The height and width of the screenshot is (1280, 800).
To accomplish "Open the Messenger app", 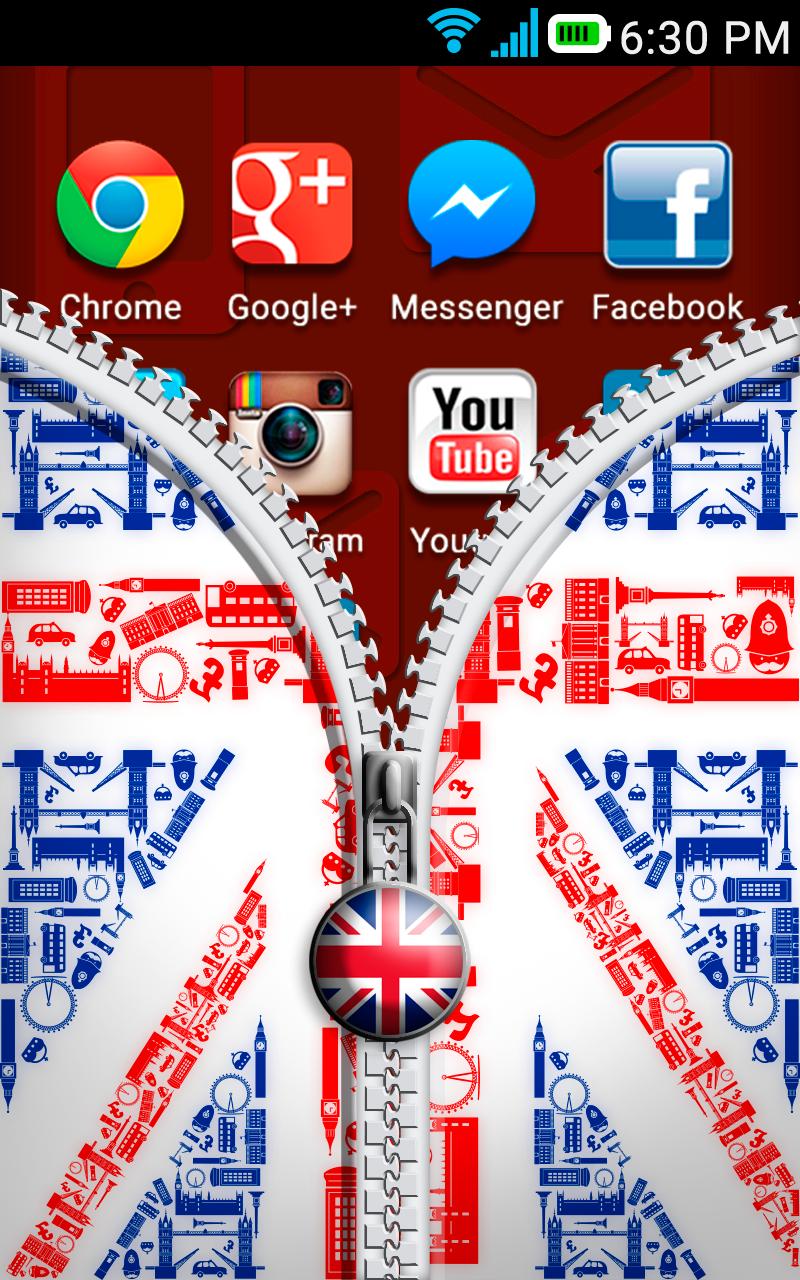I will click(x=472, y=204).
